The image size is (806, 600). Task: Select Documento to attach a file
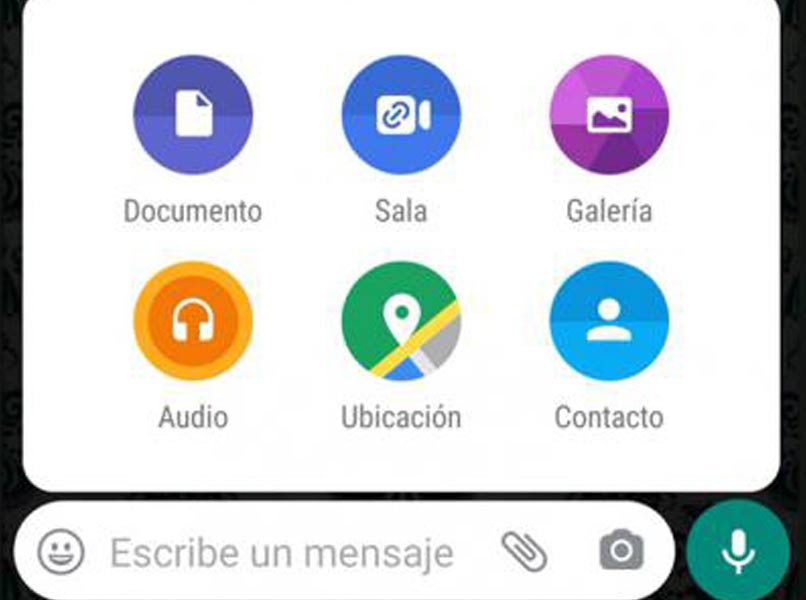(193, 115)
